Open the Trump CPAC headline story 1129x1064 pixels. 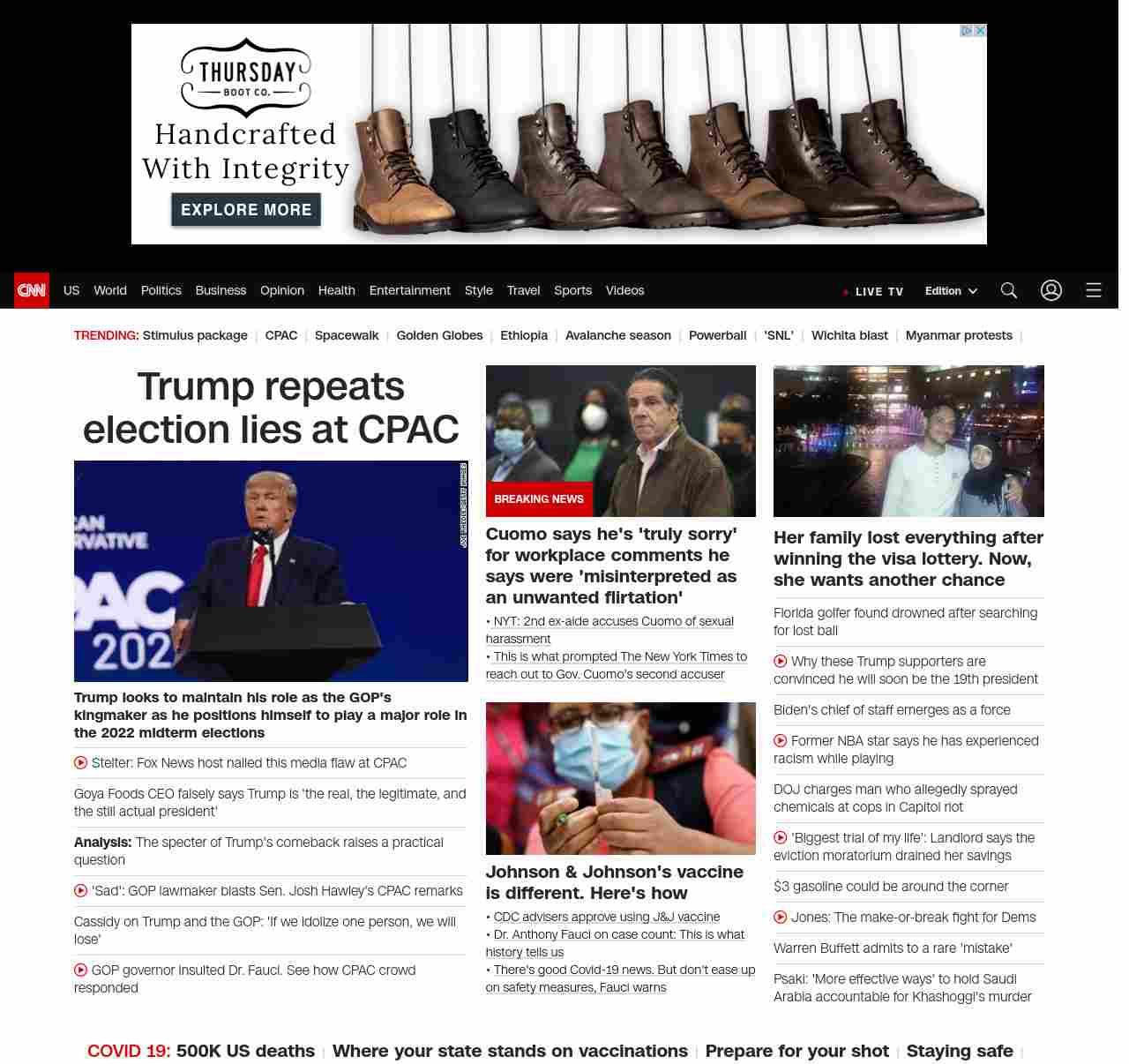[271, 408]
